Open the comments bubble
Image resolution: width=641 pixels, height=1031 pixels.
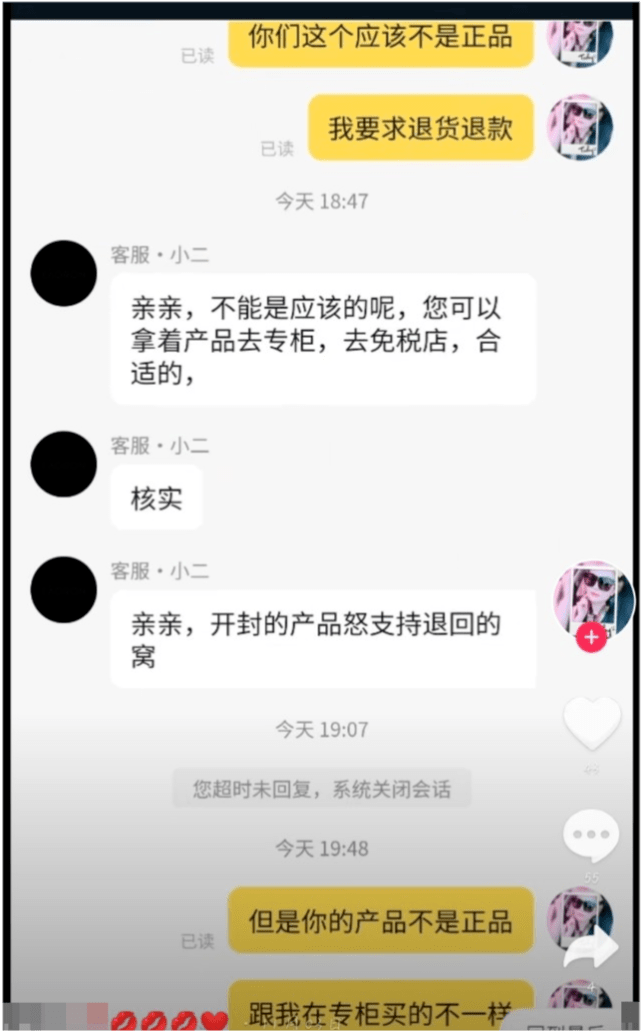[591, 836]
